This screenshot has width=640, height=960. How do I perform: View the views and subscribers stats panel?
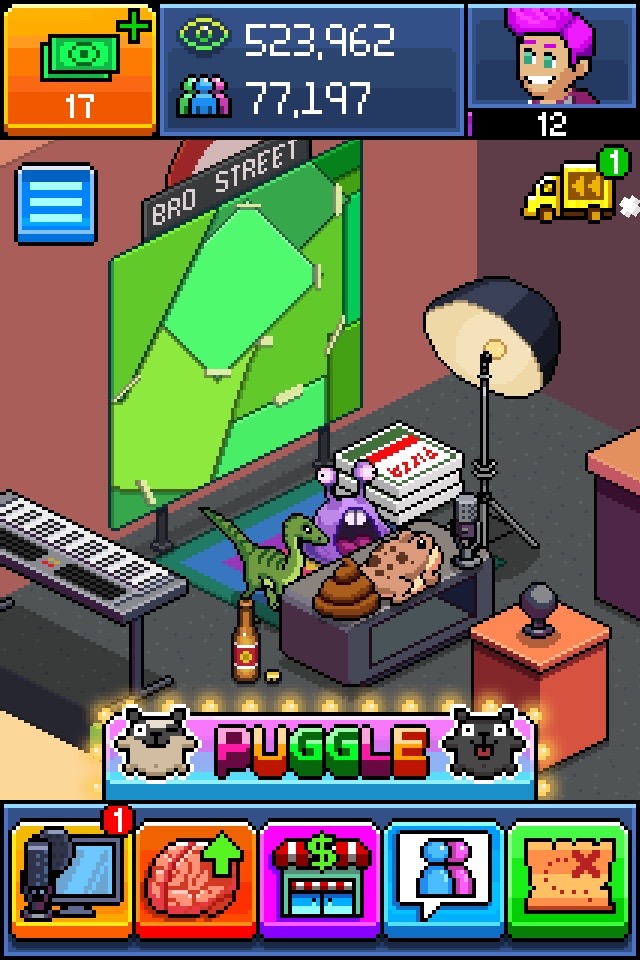(312, 68)
